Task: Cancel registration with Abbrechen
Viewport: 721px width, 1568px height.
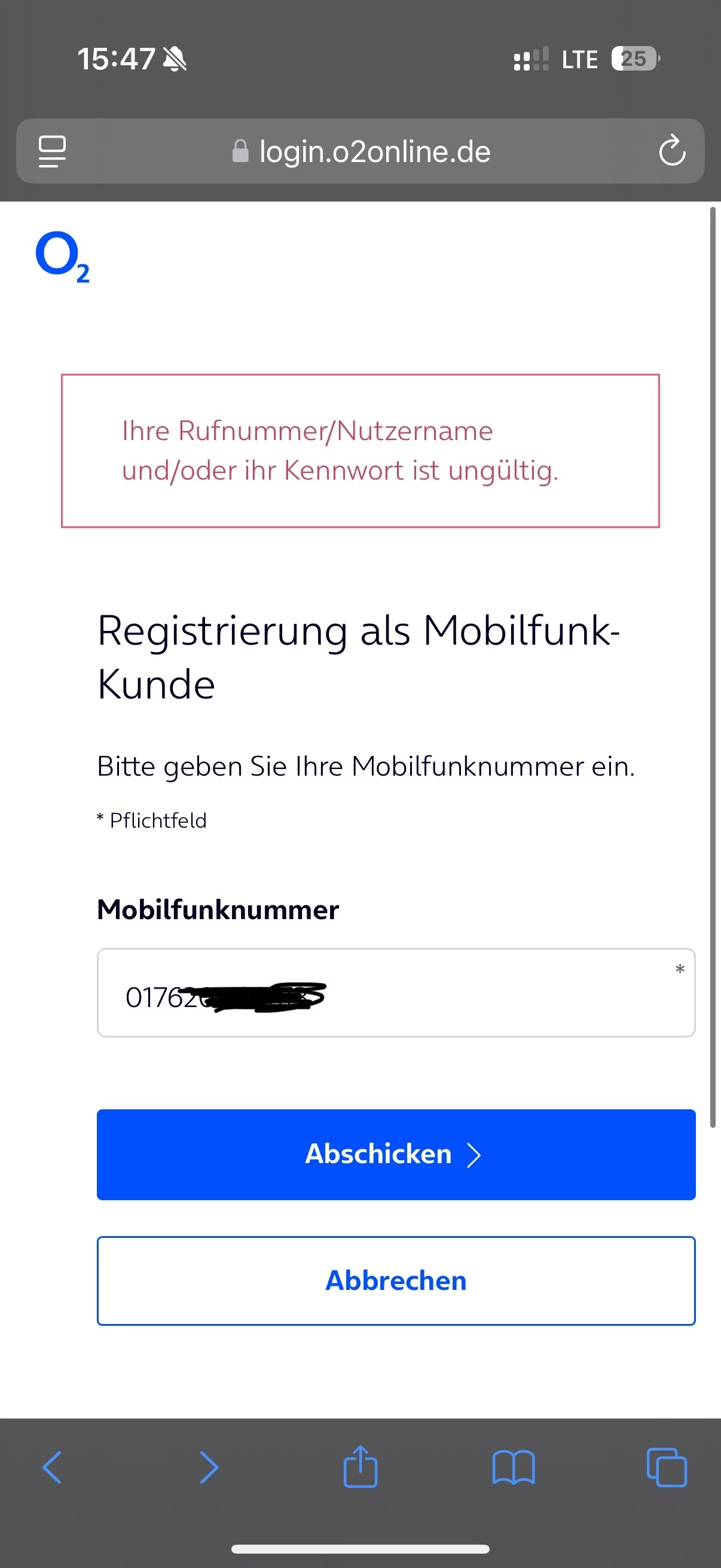Action: [396, 1281]
